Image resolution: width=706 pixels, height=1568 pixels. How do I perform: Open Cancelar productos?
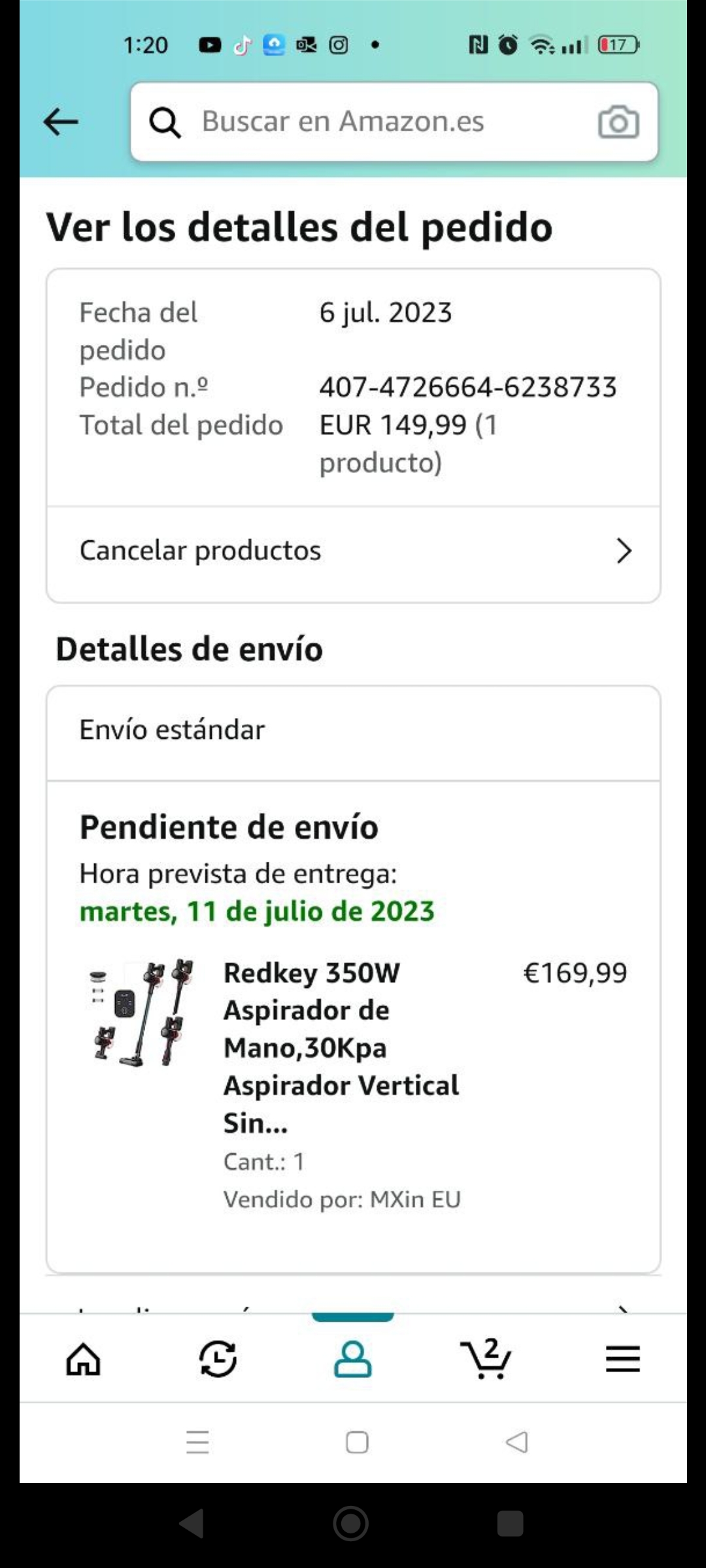click(353, 551)
